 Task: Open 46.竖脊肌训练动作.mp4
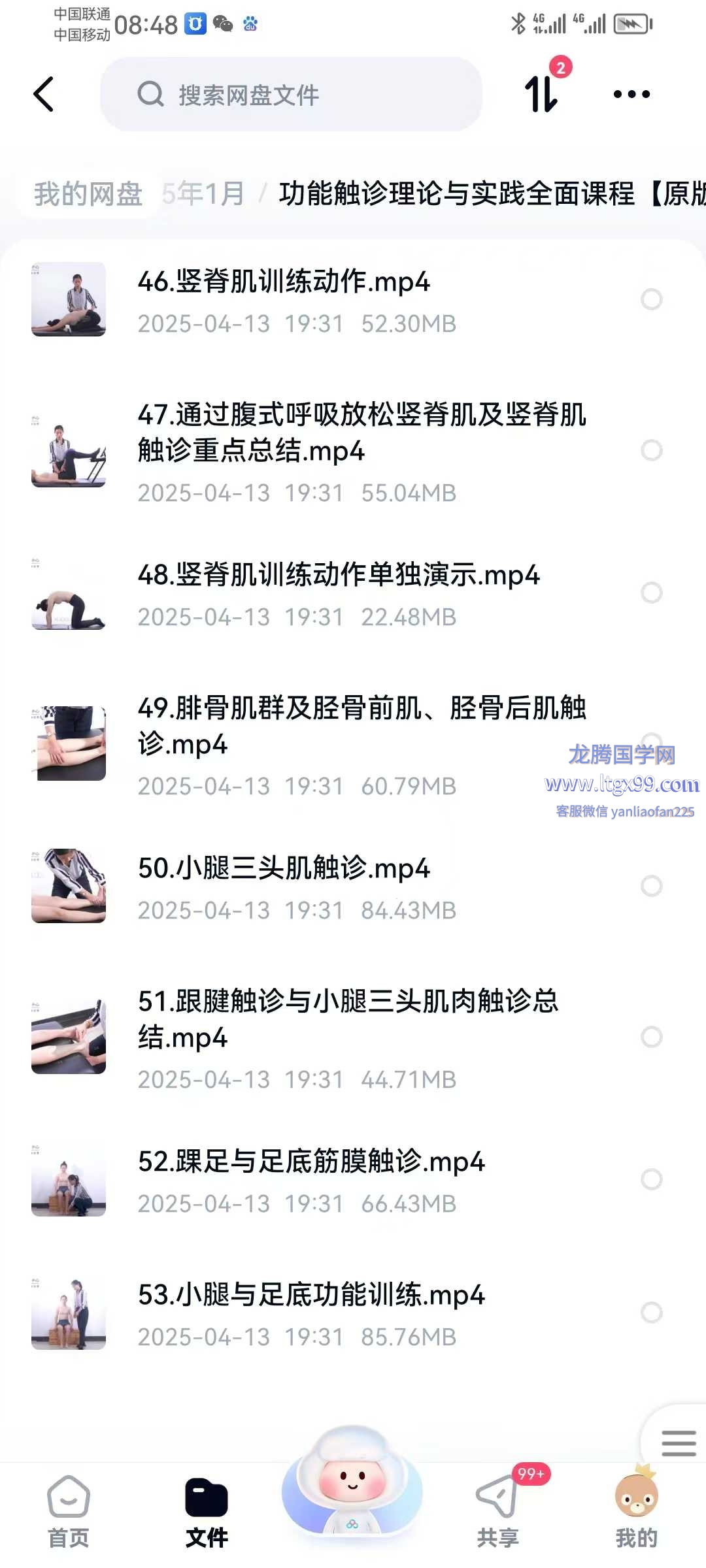(x=284, y=282)
